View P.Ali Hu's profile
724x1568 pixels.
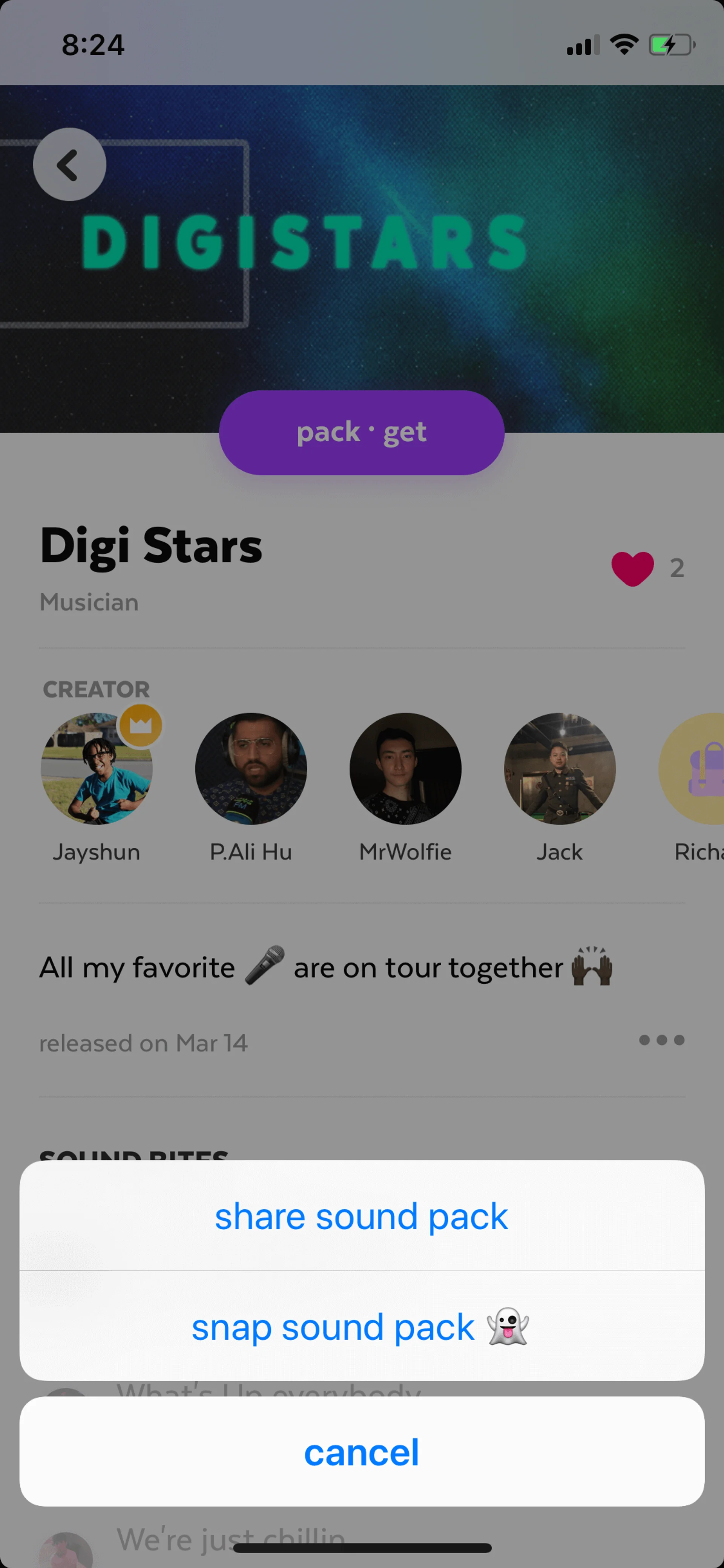pos(251,769)
